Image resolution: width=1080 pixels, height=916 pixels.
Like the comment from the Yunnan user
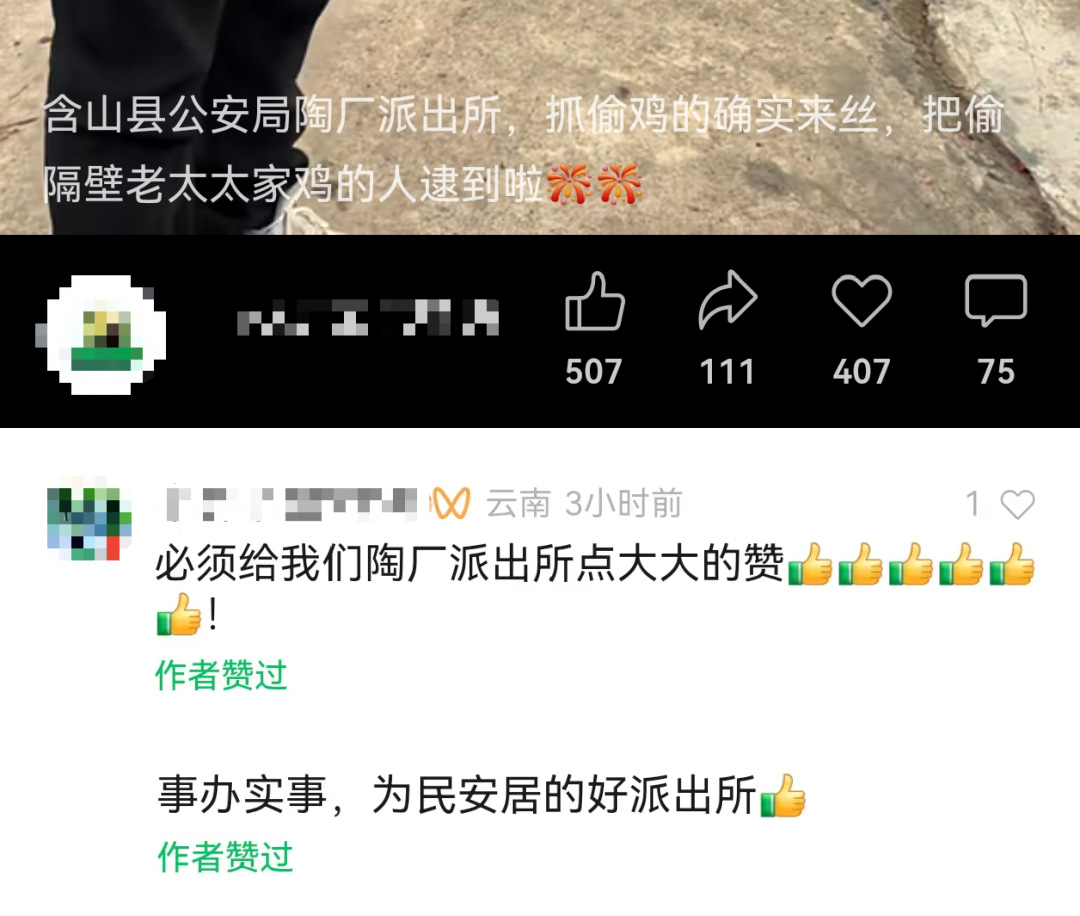point(1017,505)
